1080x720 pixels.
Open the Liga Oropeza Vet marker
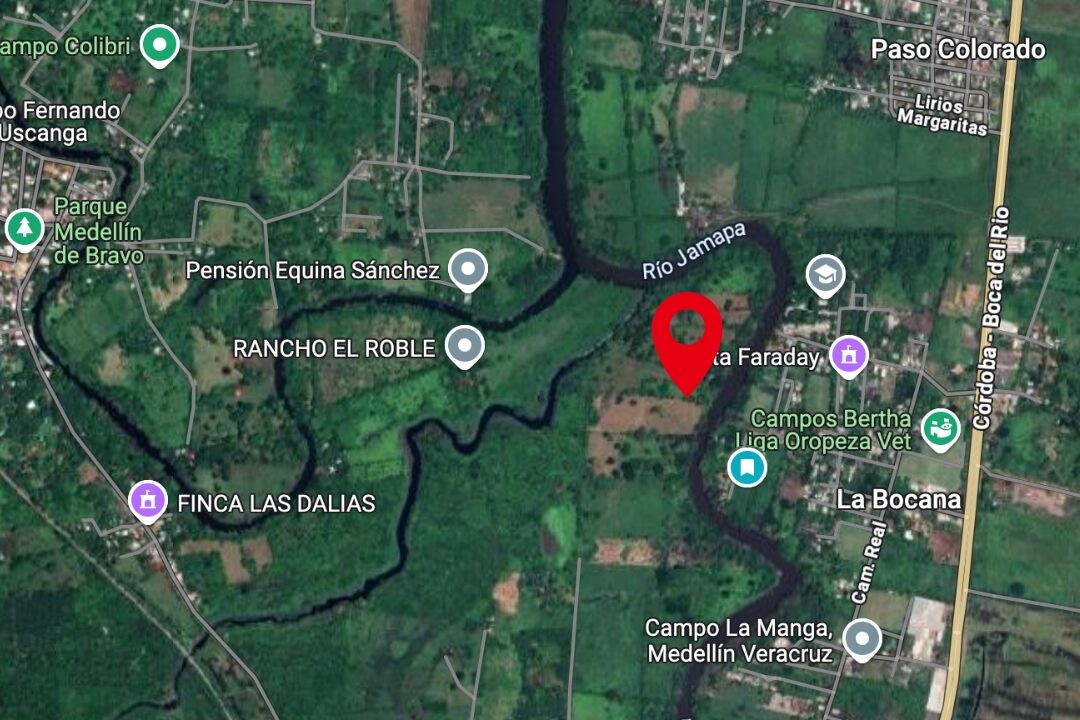[x=939, y=427]
